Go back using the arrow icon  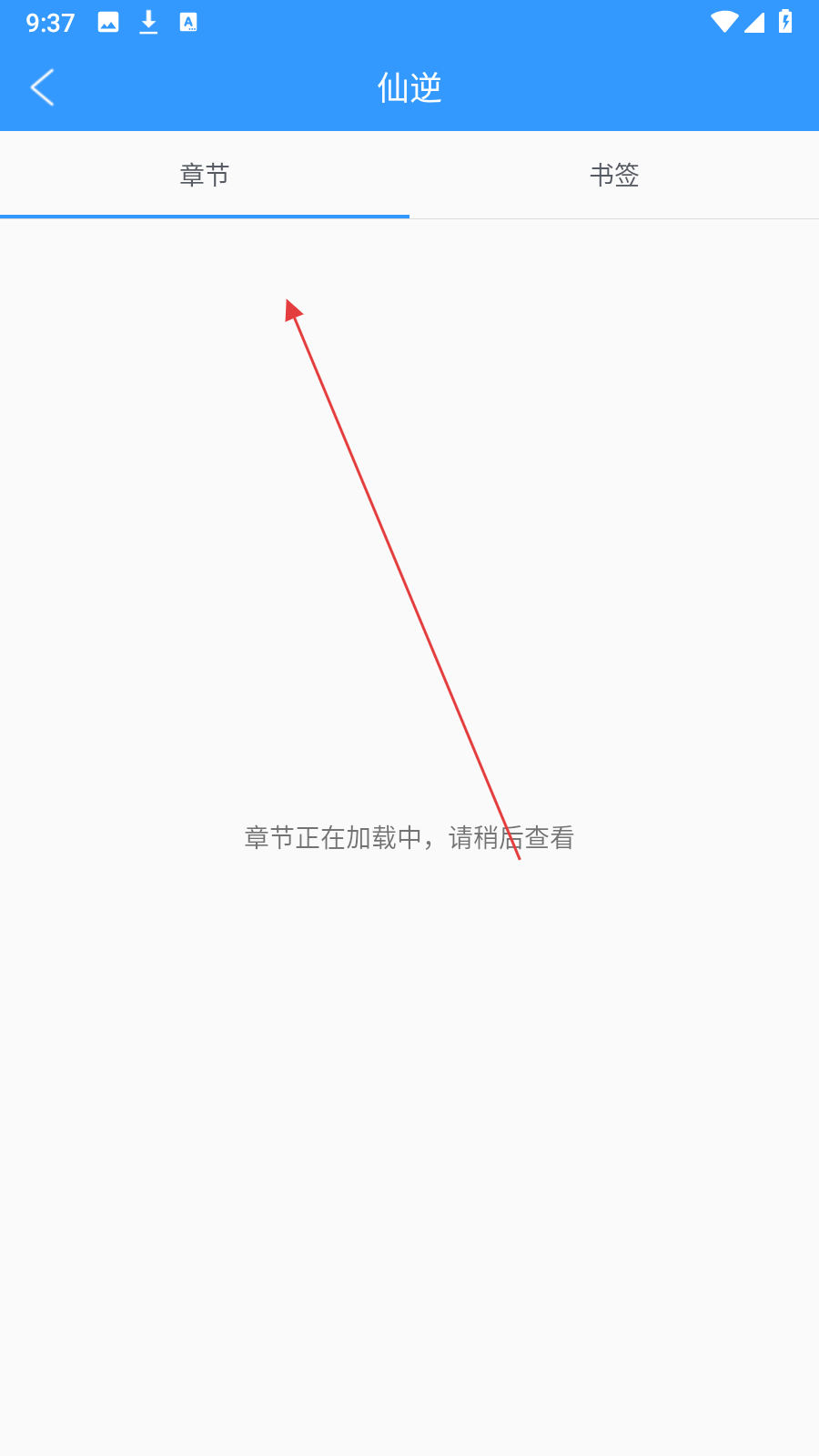coord(43,87)
